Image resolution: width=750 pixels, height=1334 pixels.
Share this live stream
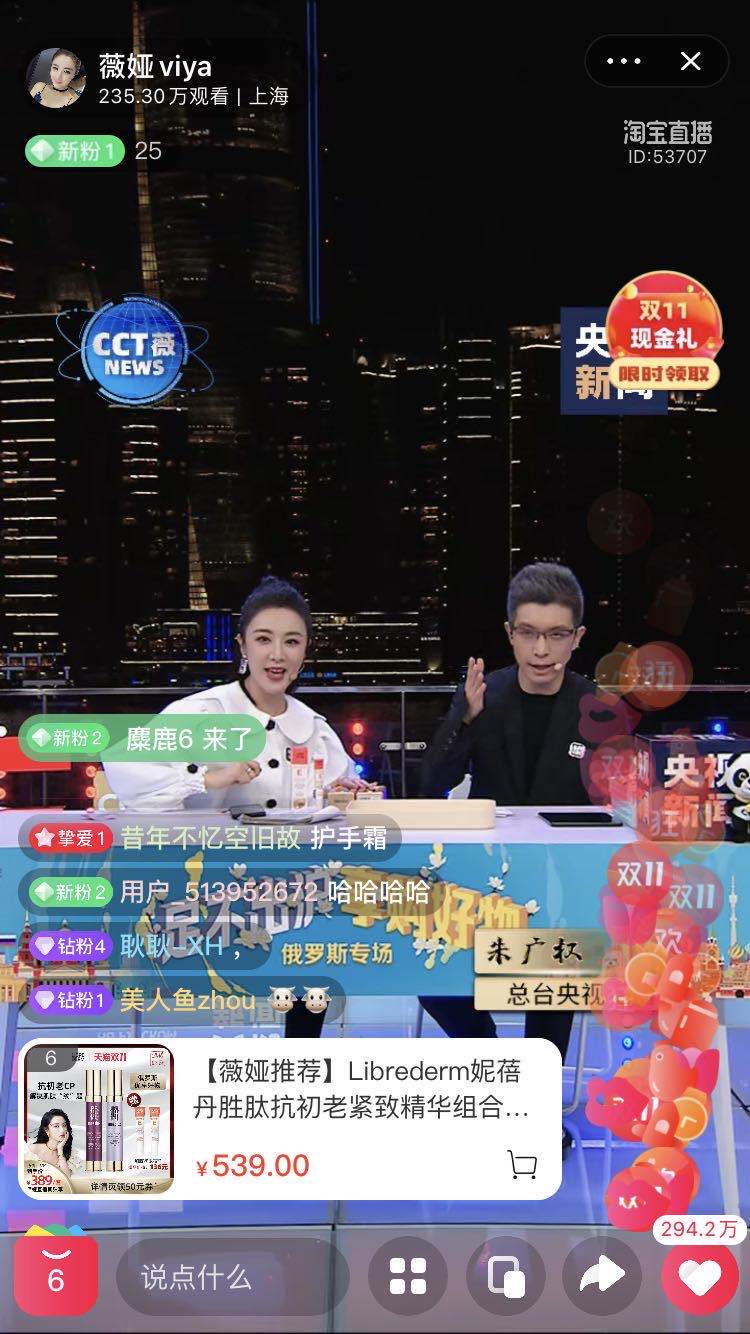pos(602,1277)
